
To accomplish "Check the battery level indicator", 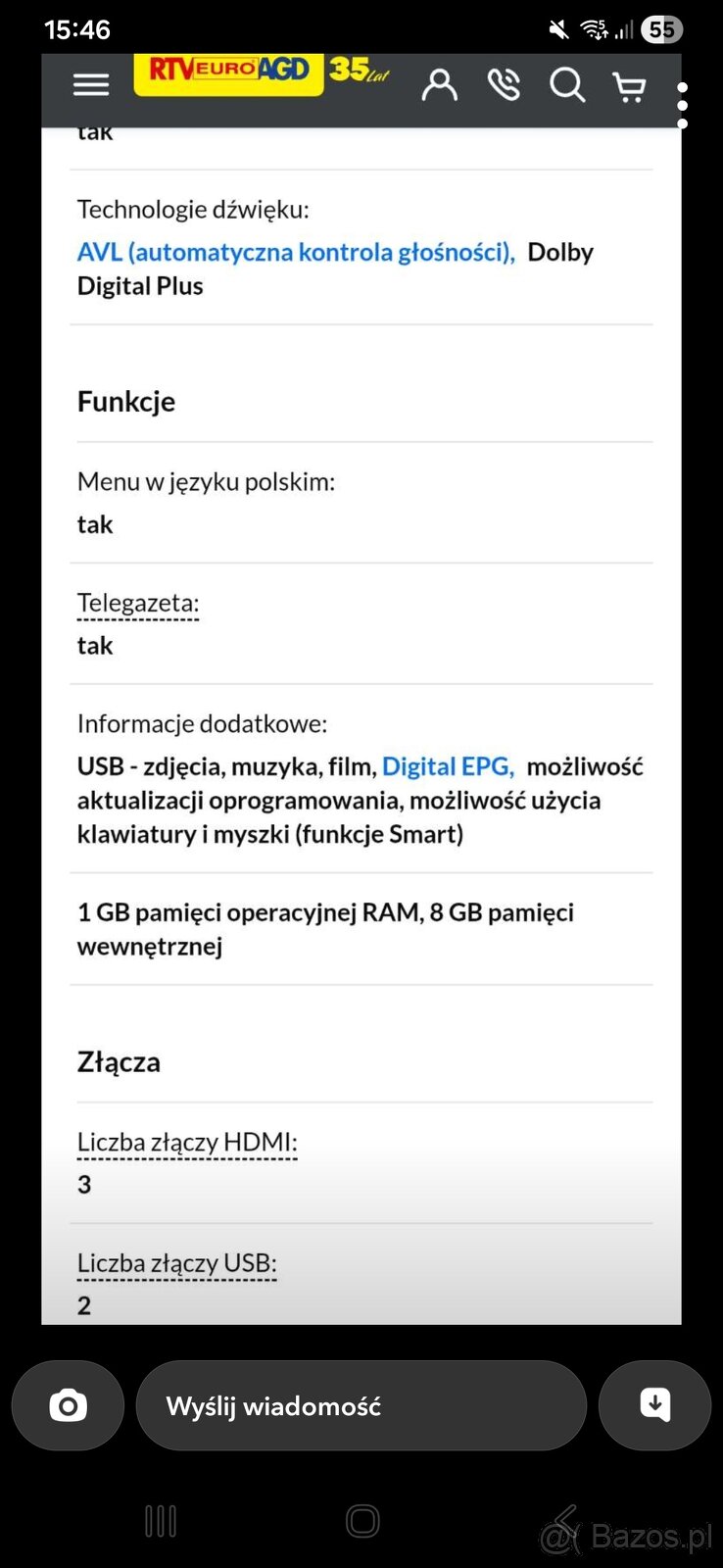I will pyautogui.click(x=662, y=28).
